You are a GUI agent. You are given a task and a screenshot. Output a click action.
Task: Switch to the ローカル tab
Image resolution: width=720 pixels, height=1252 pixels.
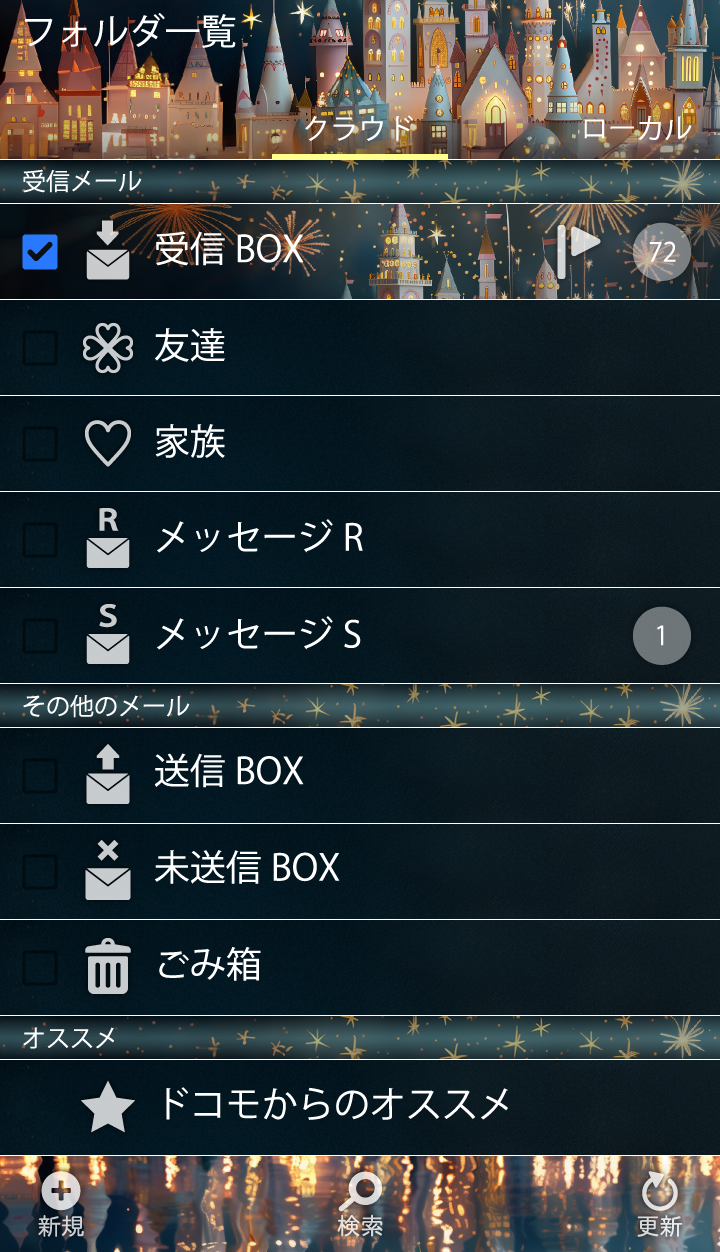pos(637,129)
